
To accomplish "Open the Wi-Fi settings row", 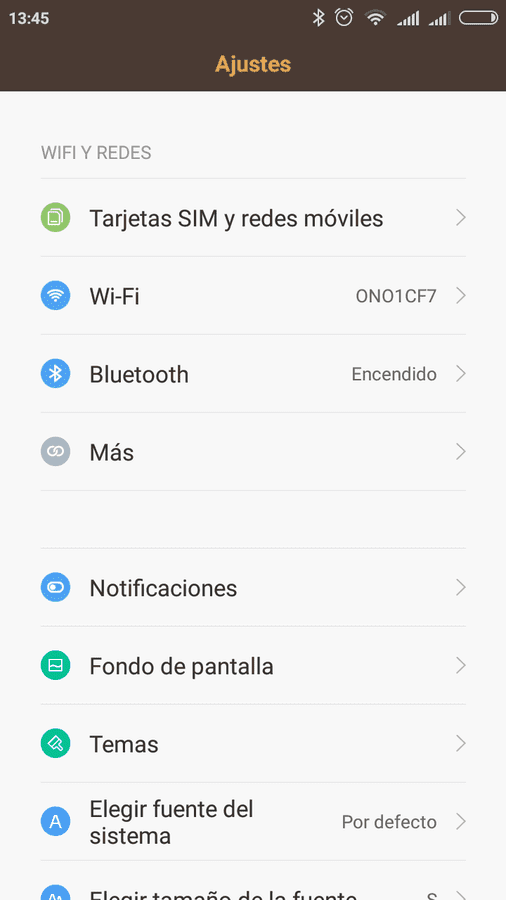I will 253,296.
